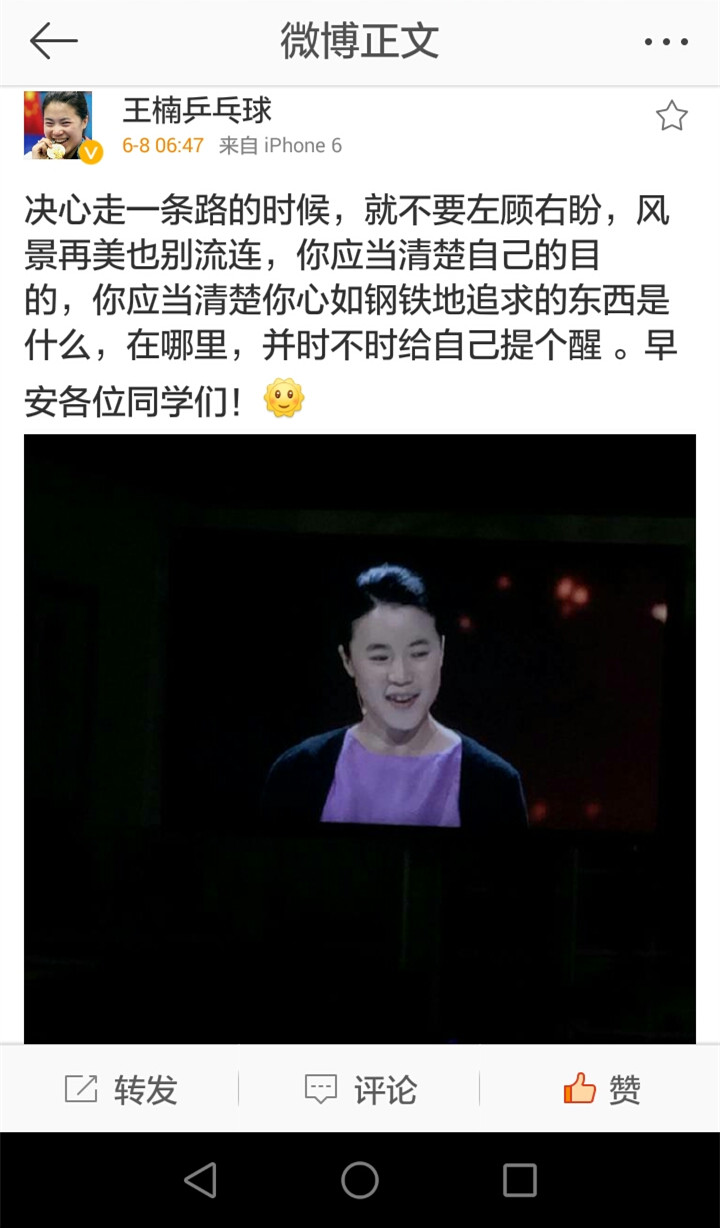The height and width of the screenshot is (1228, 720).
Task: Repost using the 转发 button
Action: [120, 1089]
